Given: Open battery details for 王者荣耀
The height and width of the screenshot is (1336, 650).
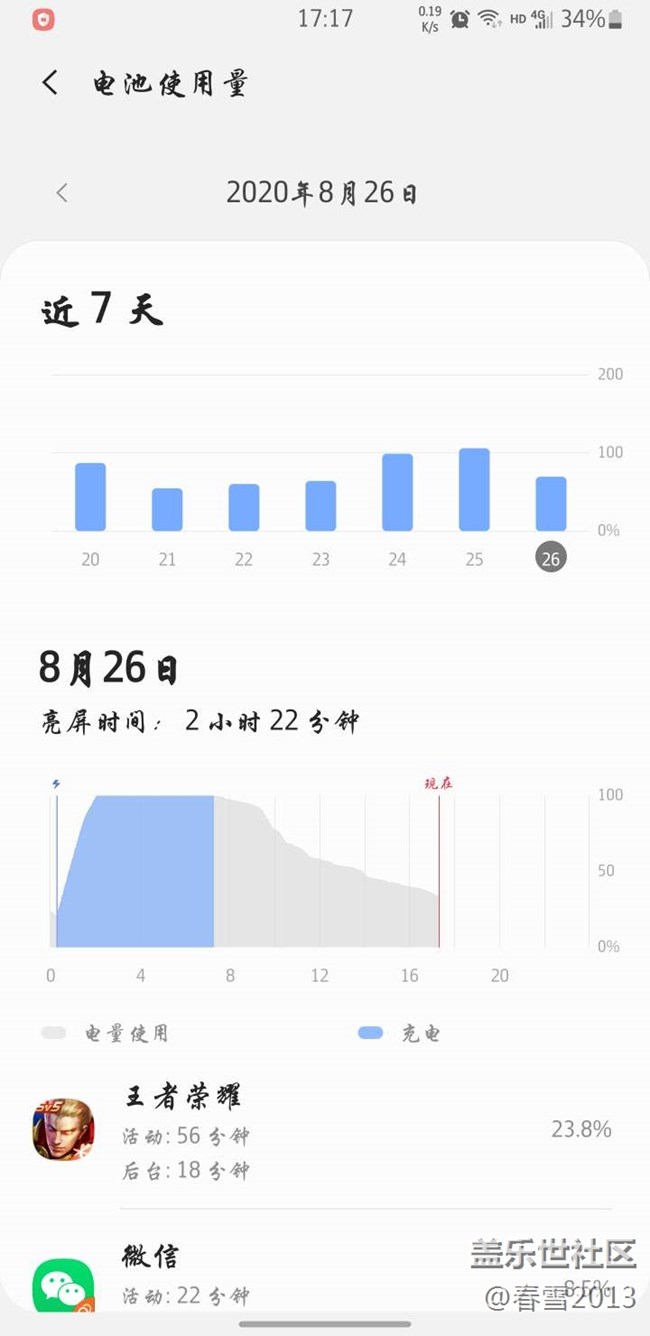Looking at the screenshot, I should pos(322,1131).
